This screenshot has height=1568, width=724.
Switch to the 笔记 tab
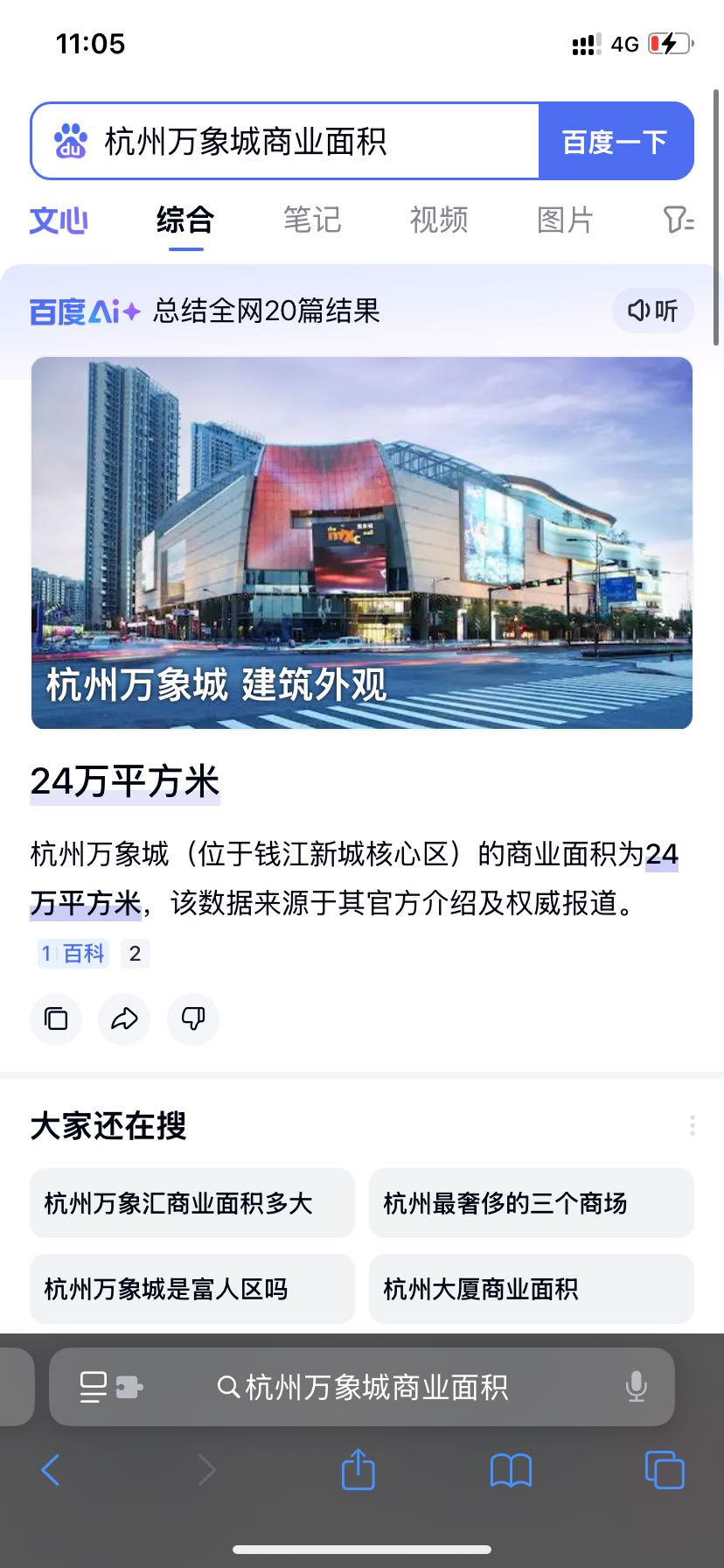311,220
